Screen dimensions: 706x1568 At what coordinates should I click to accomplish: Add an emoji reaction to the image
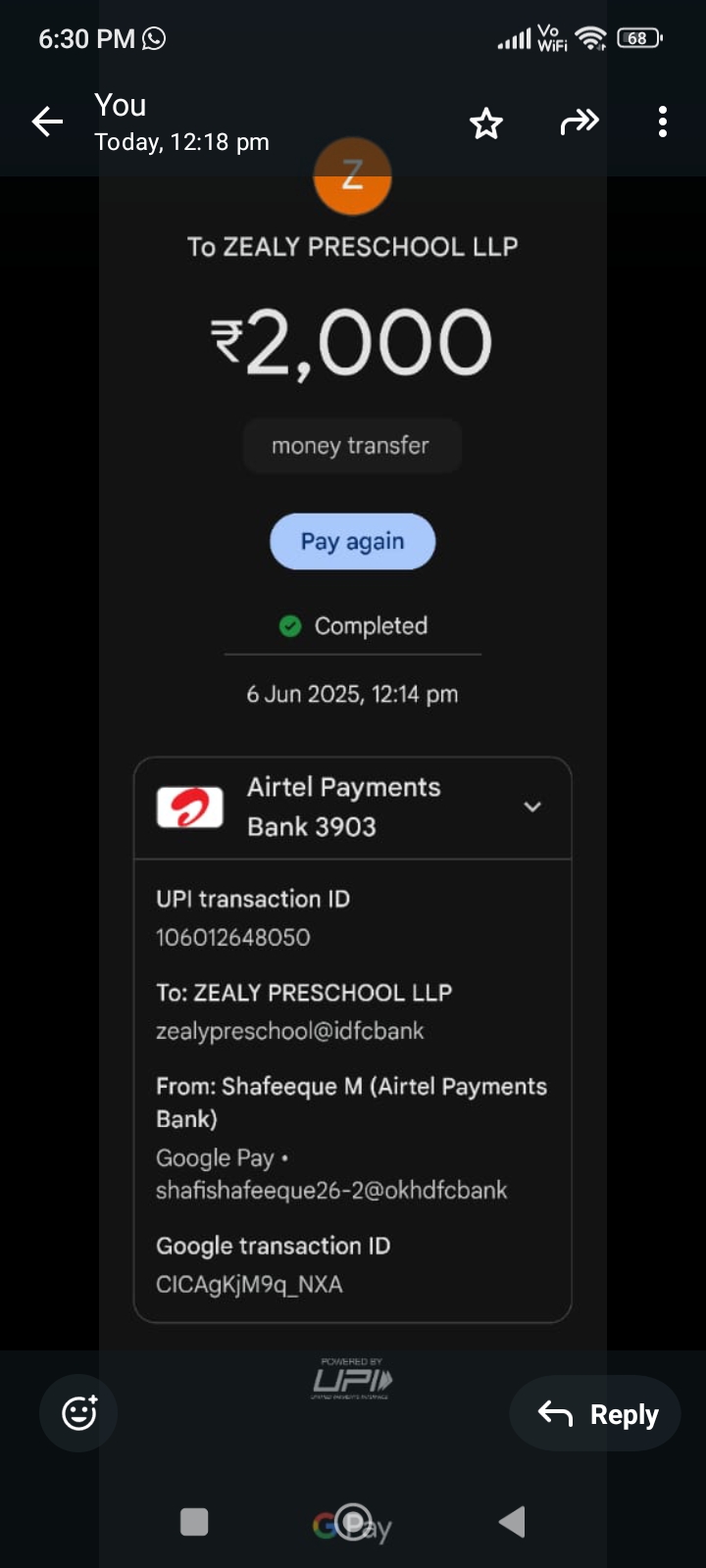pos(78,1413)
